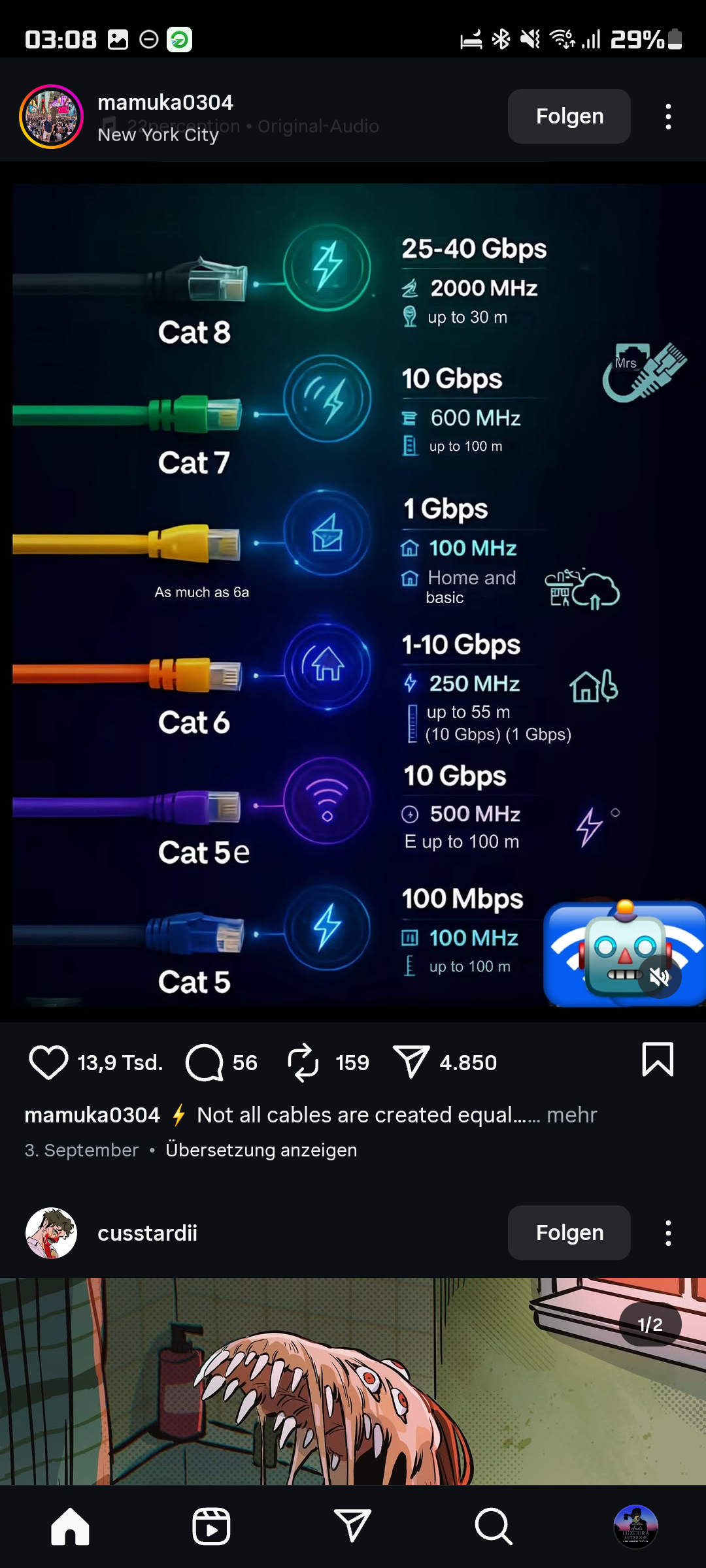This screenshot has width=706, height=1568.
Task: Like mamuka0304's cable post
Action: (x=48, y=1062)
